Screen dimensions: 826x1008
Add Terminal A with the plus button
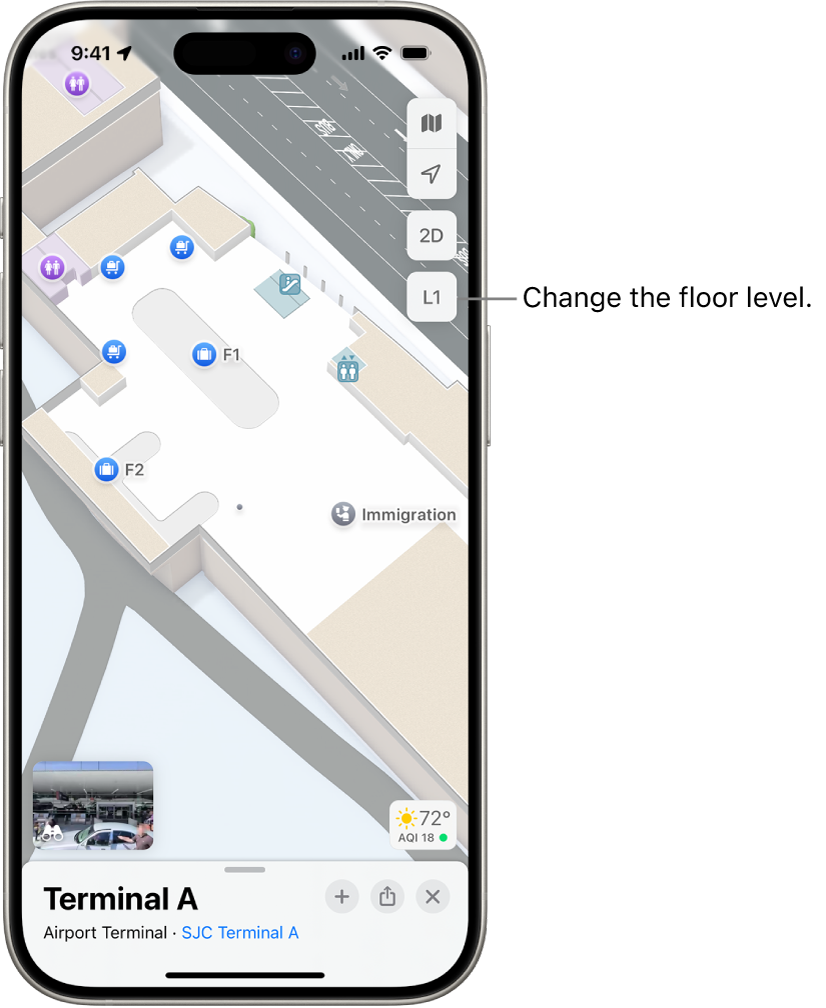[x=341, y=897]
